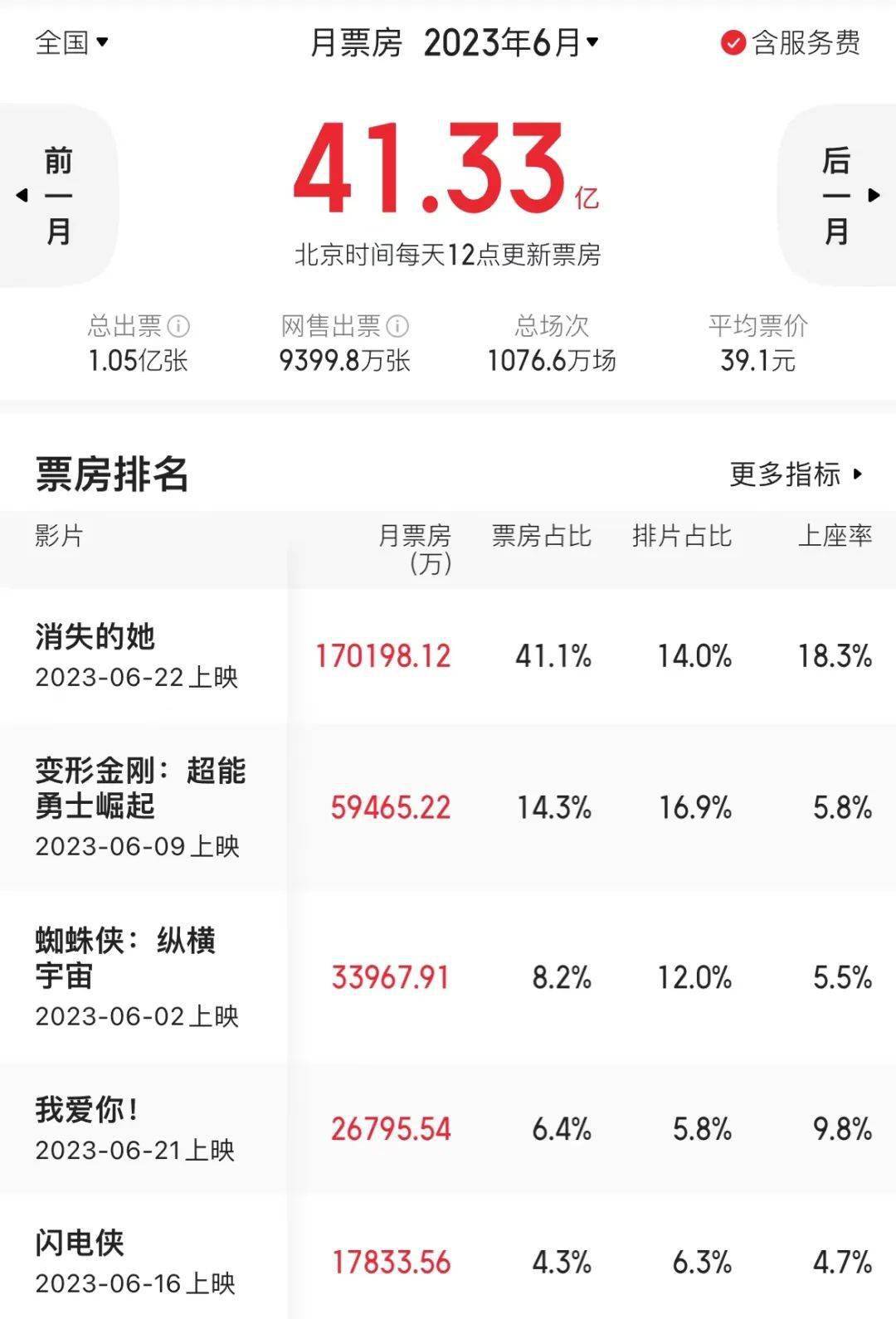Go to next month with 后一月
The height and width of the screenshot is (1319, 896).
click(838, 196)
